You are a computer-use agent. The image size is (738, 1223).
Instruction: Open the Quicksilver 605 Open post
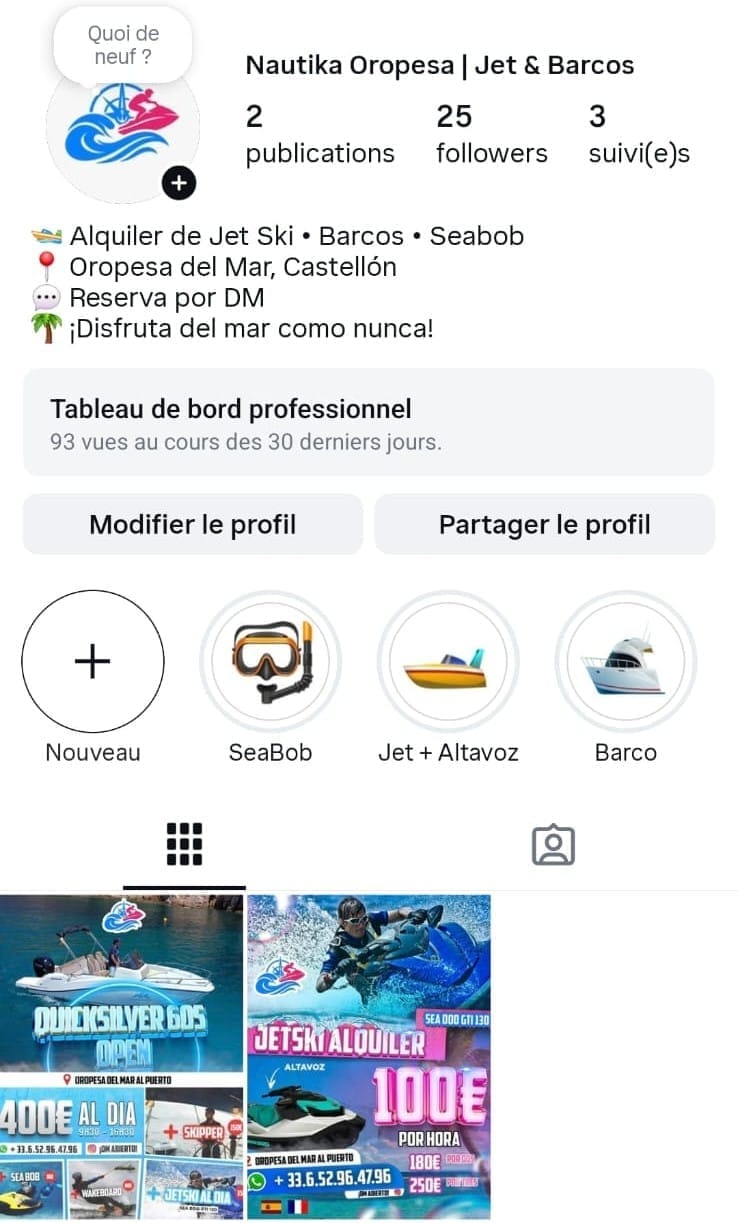point(122,1055)
